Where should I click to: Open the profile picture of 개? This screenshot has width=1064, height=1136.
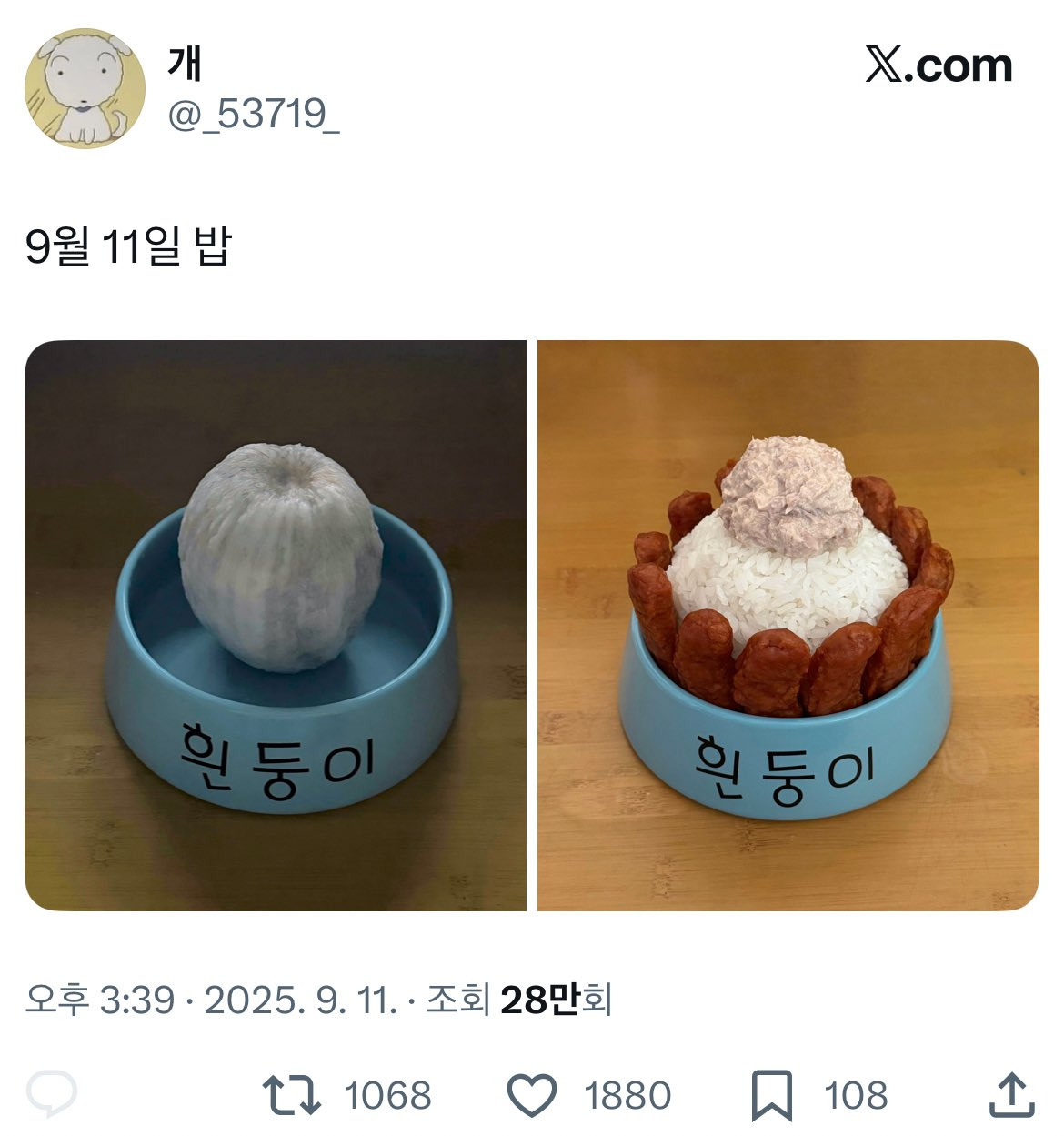click(84, 89)
